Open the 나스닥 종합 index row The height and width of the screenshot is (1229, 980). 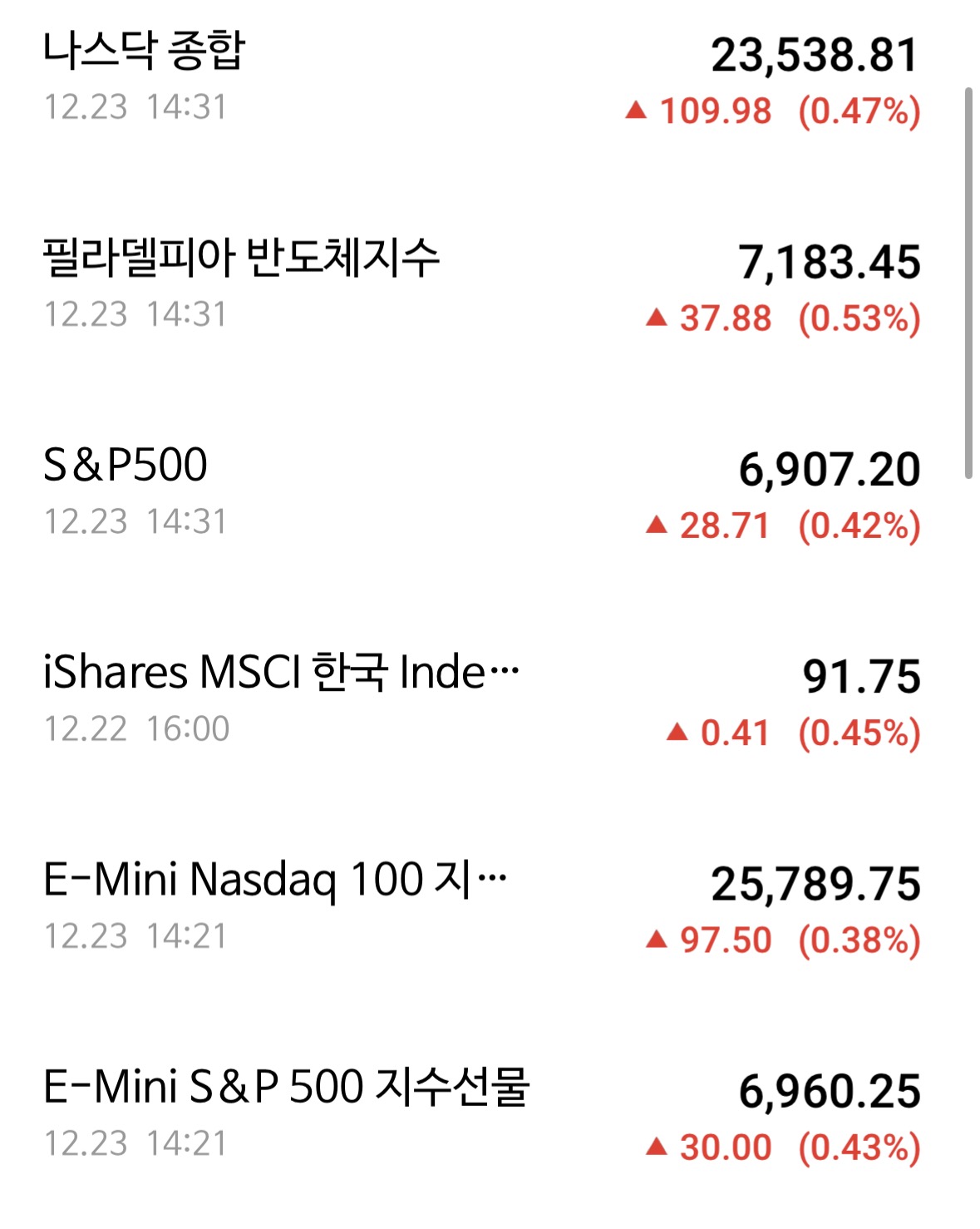(145, 51)
